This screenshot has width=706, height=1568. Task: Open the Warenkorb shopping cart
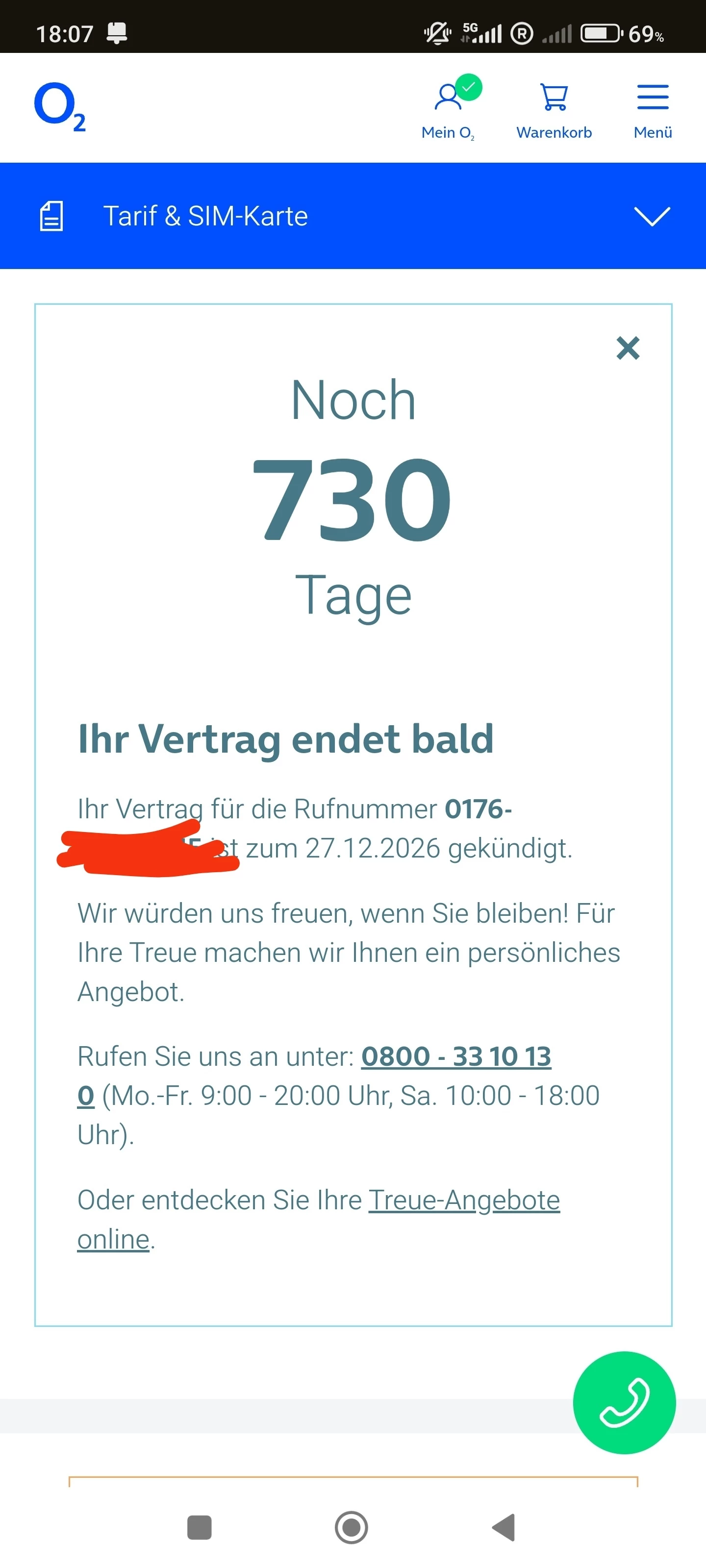click(x=554, y=108)
